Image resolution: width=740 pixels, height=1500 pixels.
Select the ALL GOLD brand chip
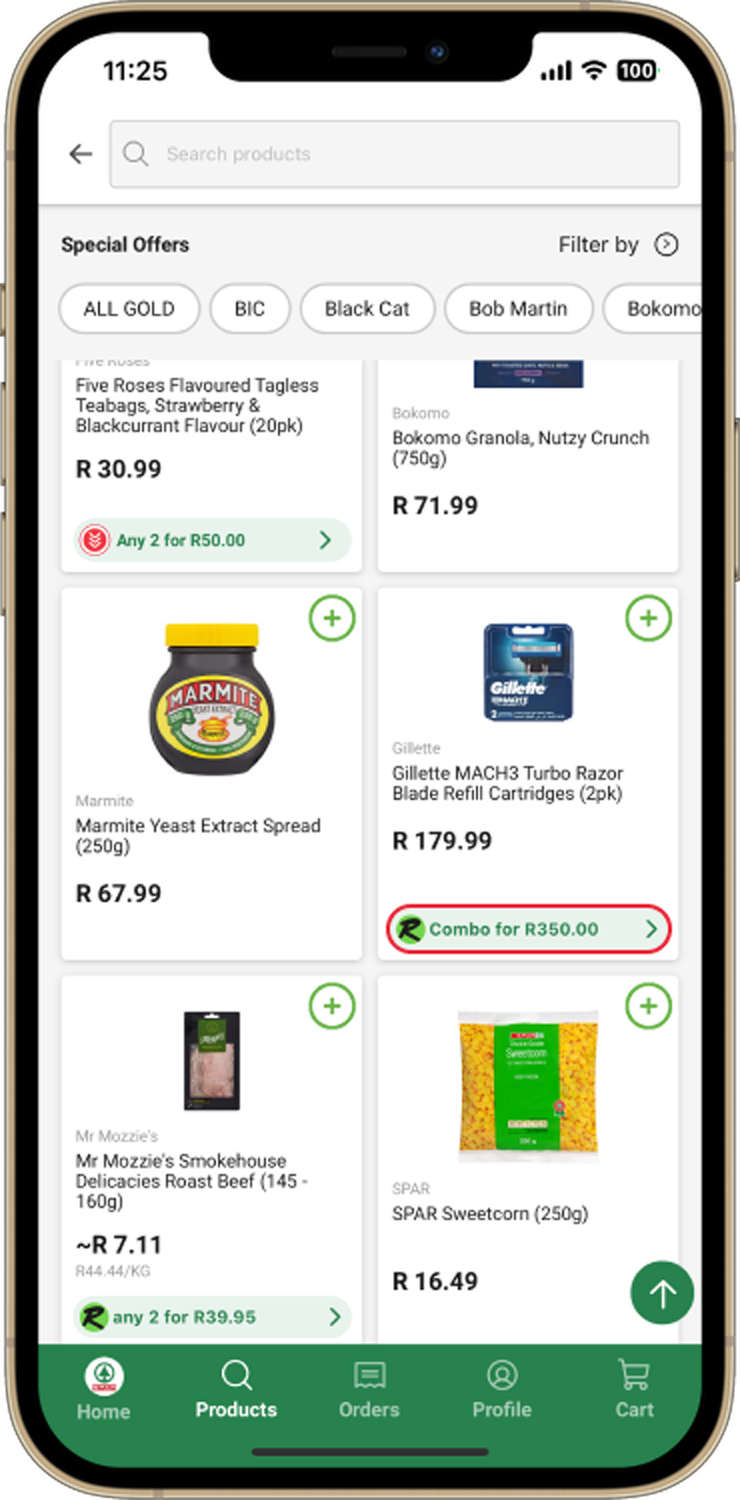[129, 309]
